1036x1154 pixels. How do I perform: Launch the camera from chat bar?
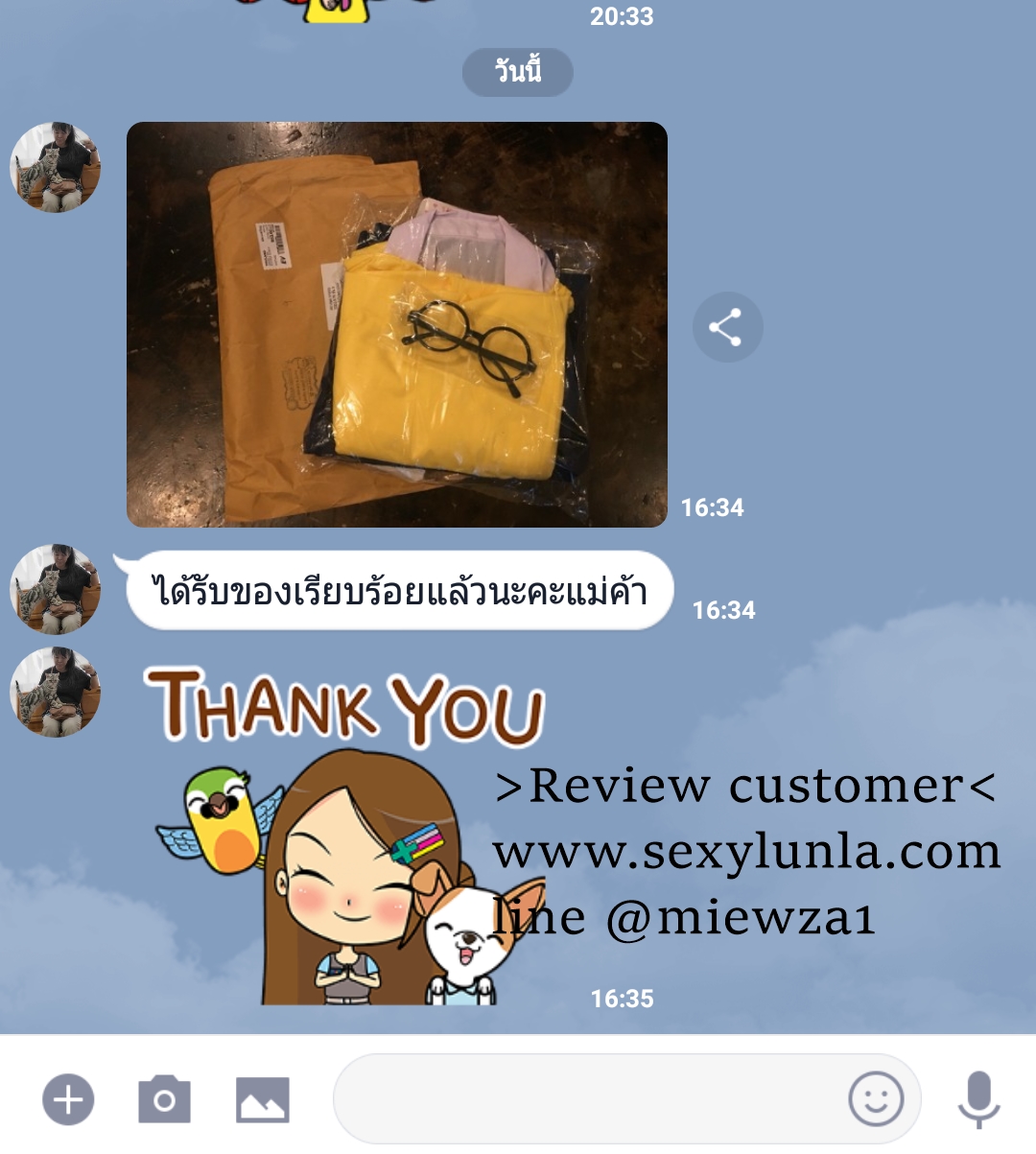pyautogui.click(x=164, y=1099)
